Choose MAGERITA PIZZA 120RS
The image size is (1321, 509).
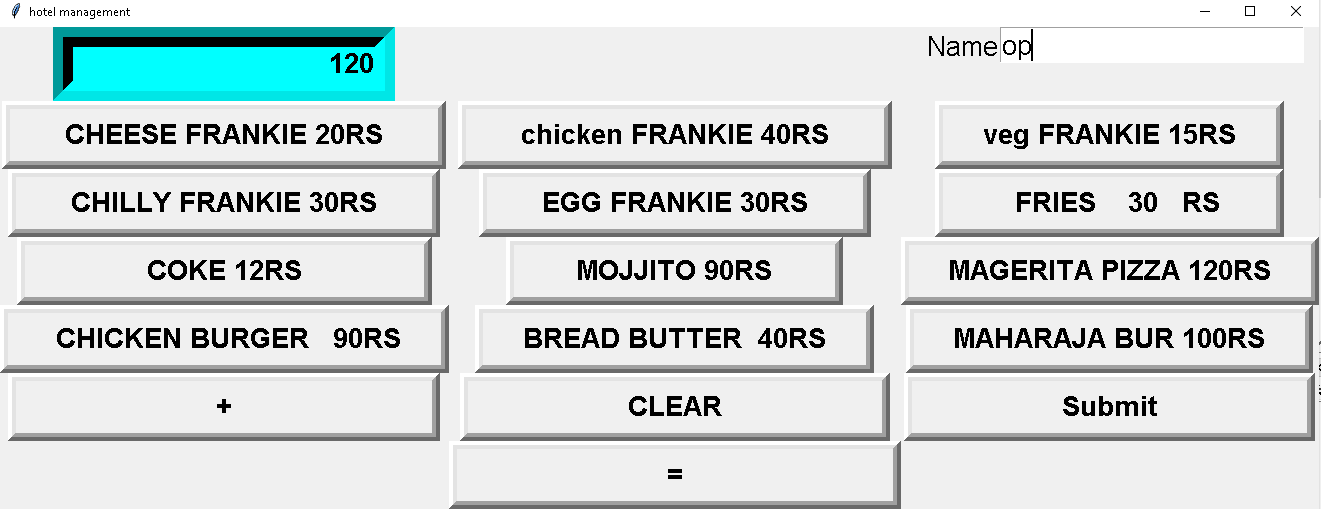1109,270
